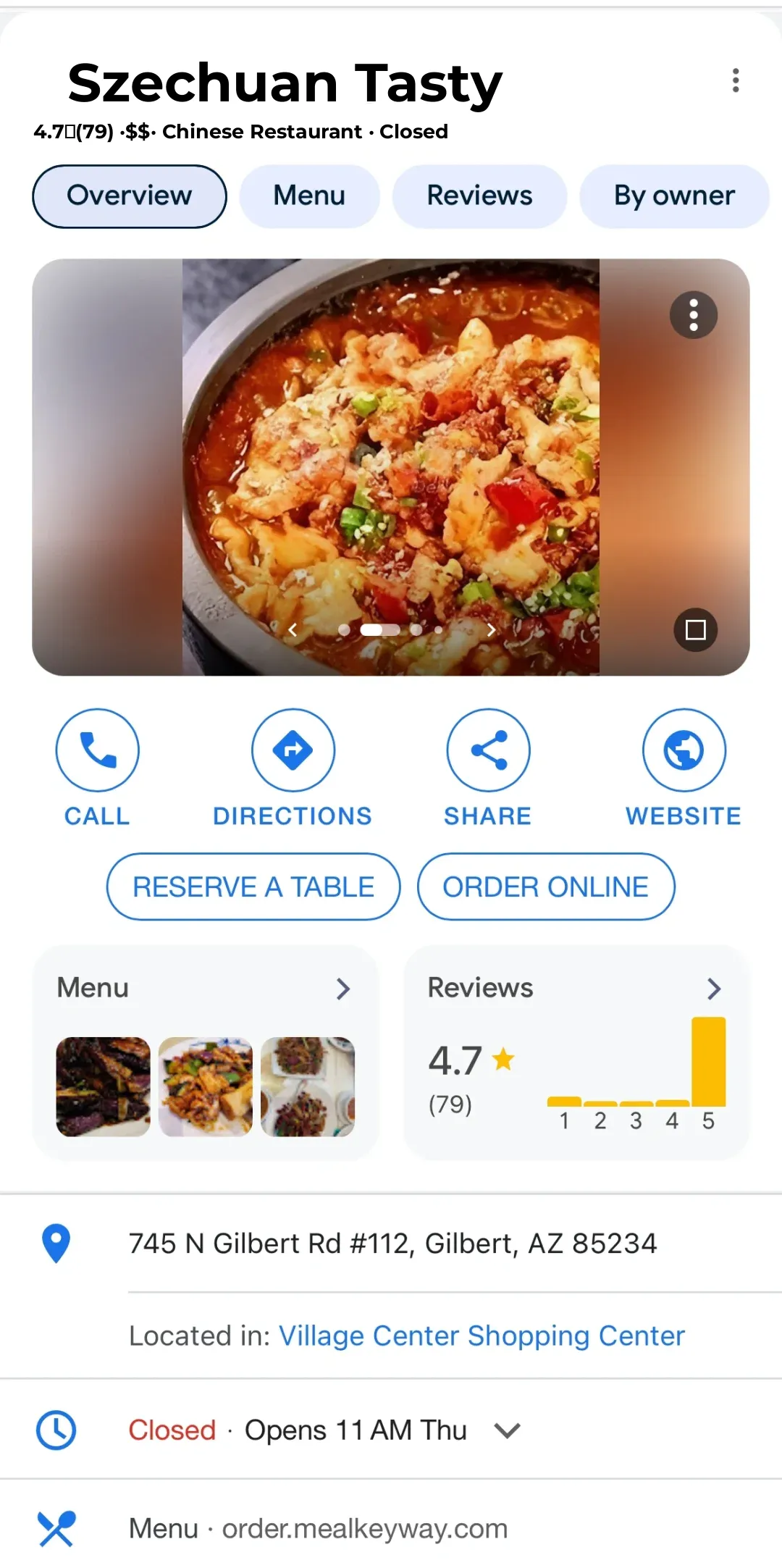Switch to the Menu tab
Image resolution: width=782 pixels, height=1568 pixels.
(x=309, y=196)
